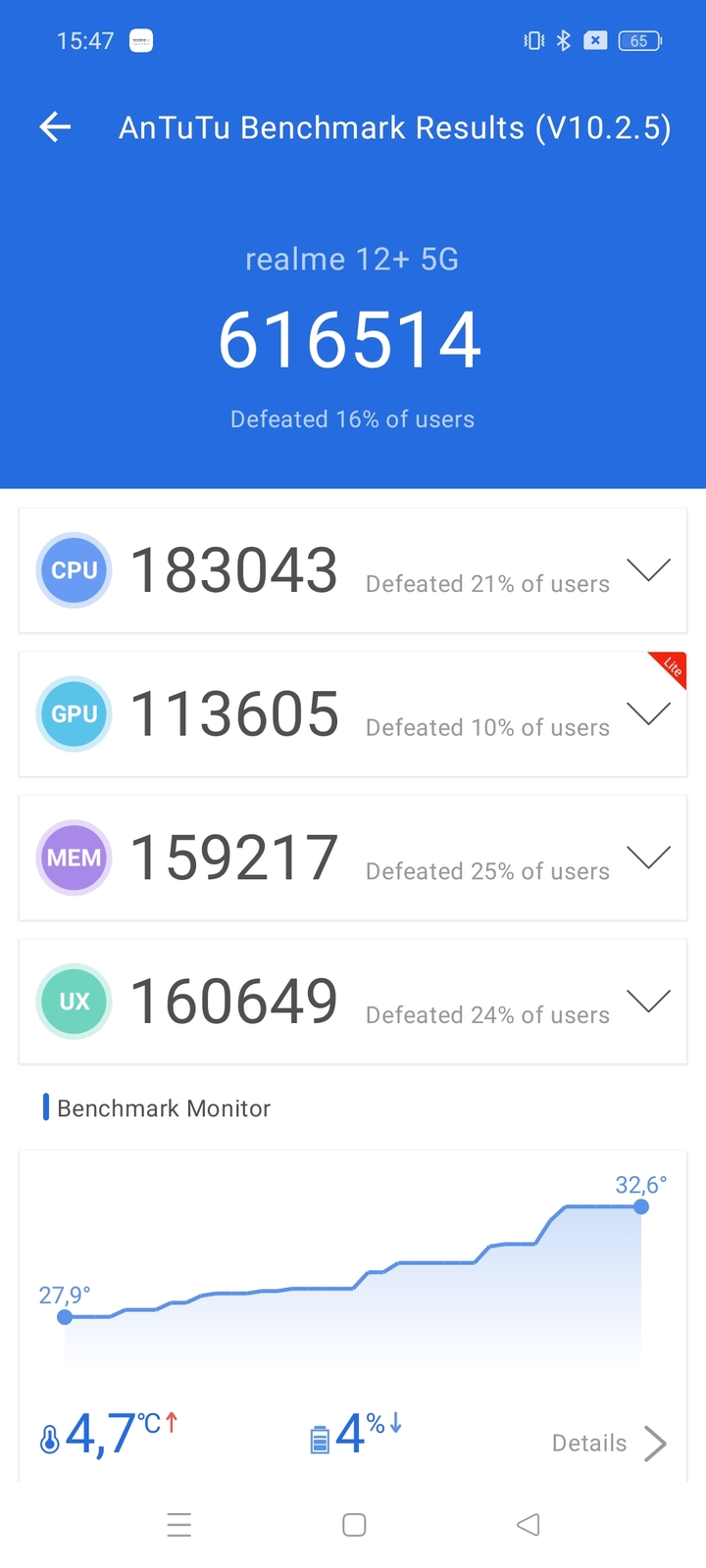Go back from benchmark results
706x1568 pixels.
tap(55, 126)
